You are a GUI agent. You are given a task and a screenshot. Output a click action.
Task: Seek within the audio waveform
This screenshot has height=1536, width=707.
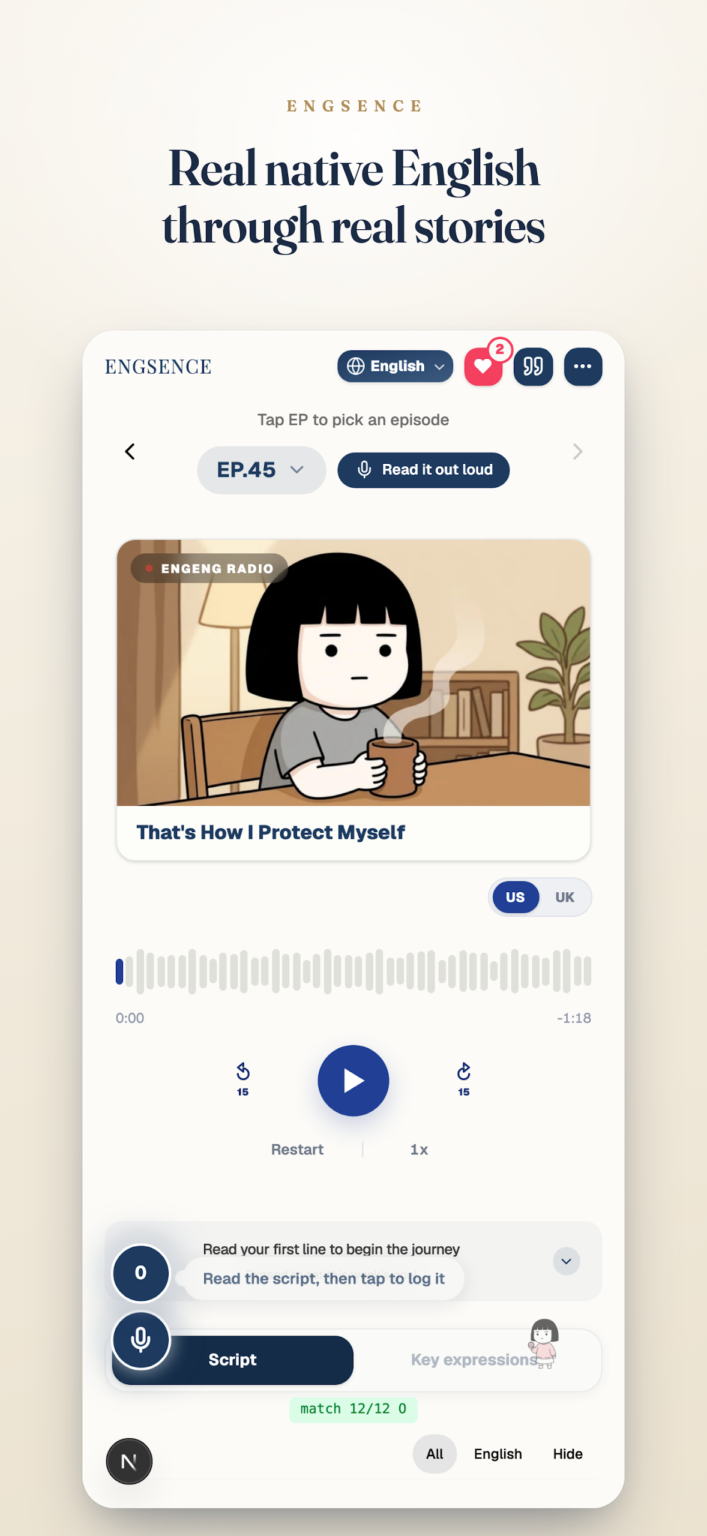[x=353, y=971]
